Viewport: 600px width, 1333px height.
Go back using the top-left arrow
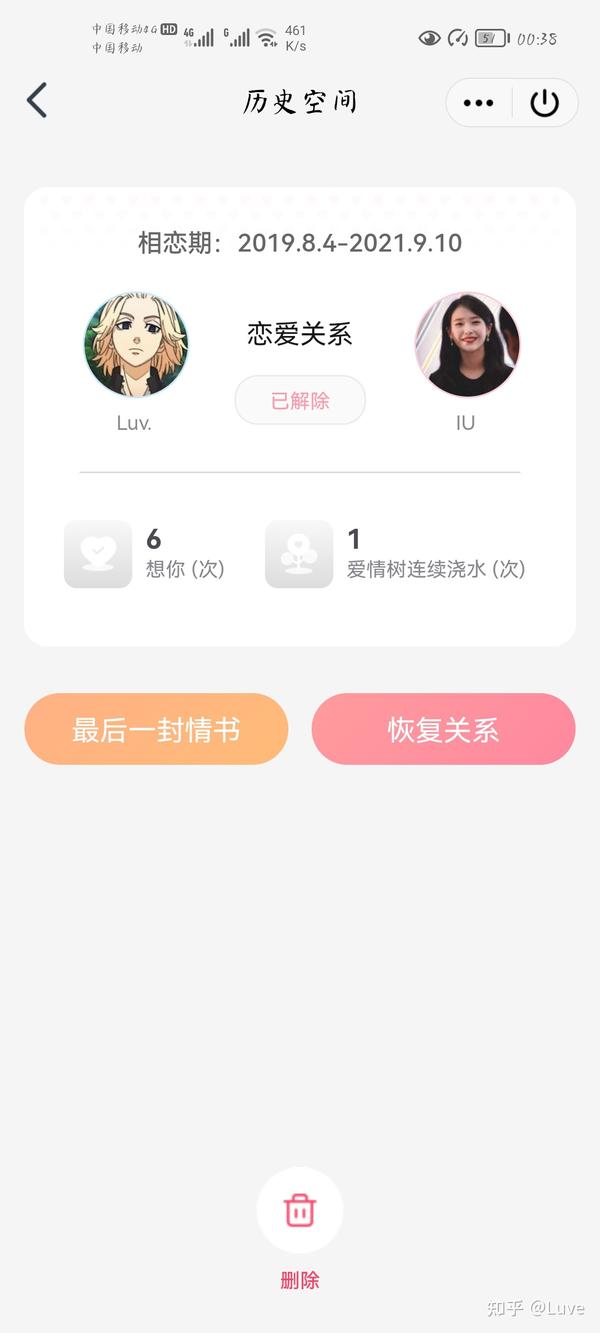(37, 101)
